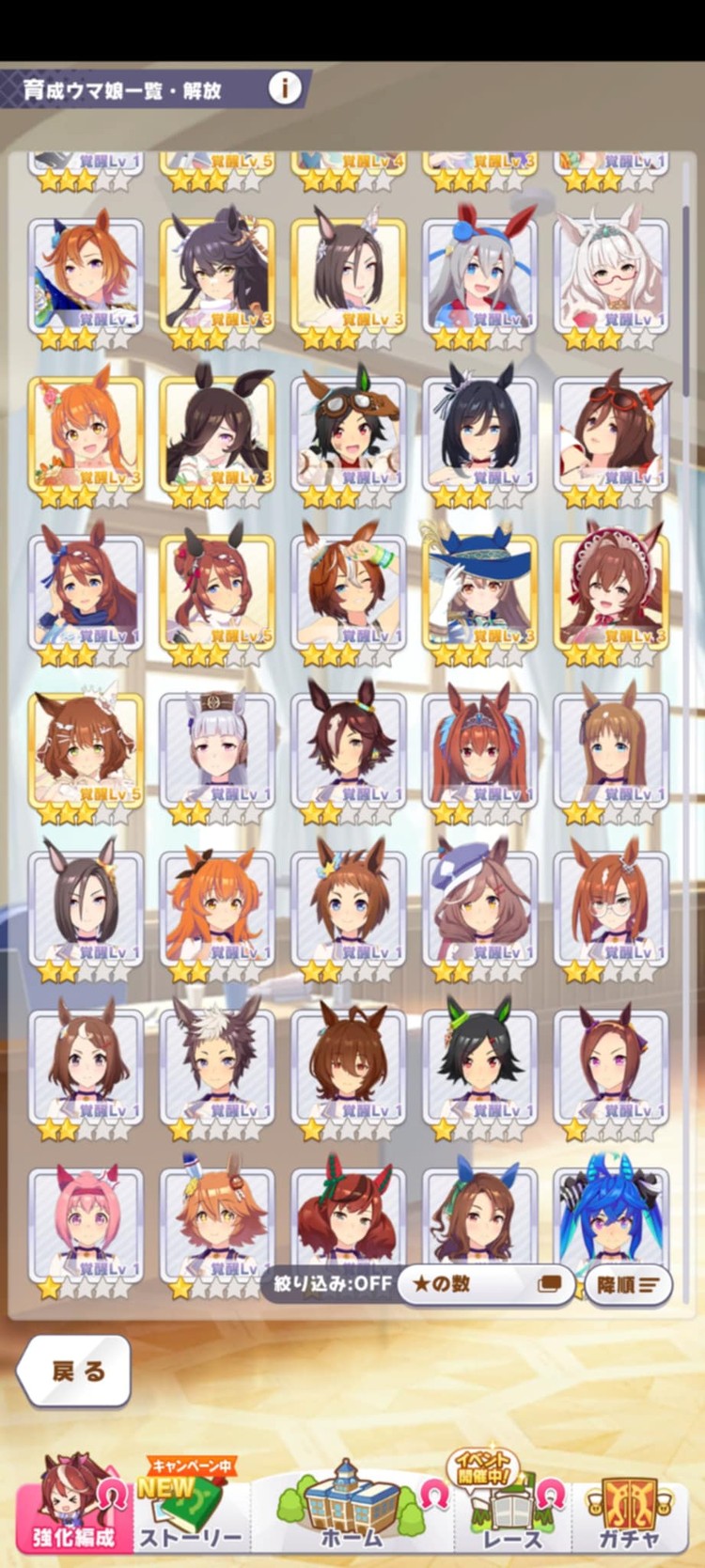The width and height of the screenshot is (705, 1568).
Task: Toggle the 降順 sort order
Action: point(628,1285)
